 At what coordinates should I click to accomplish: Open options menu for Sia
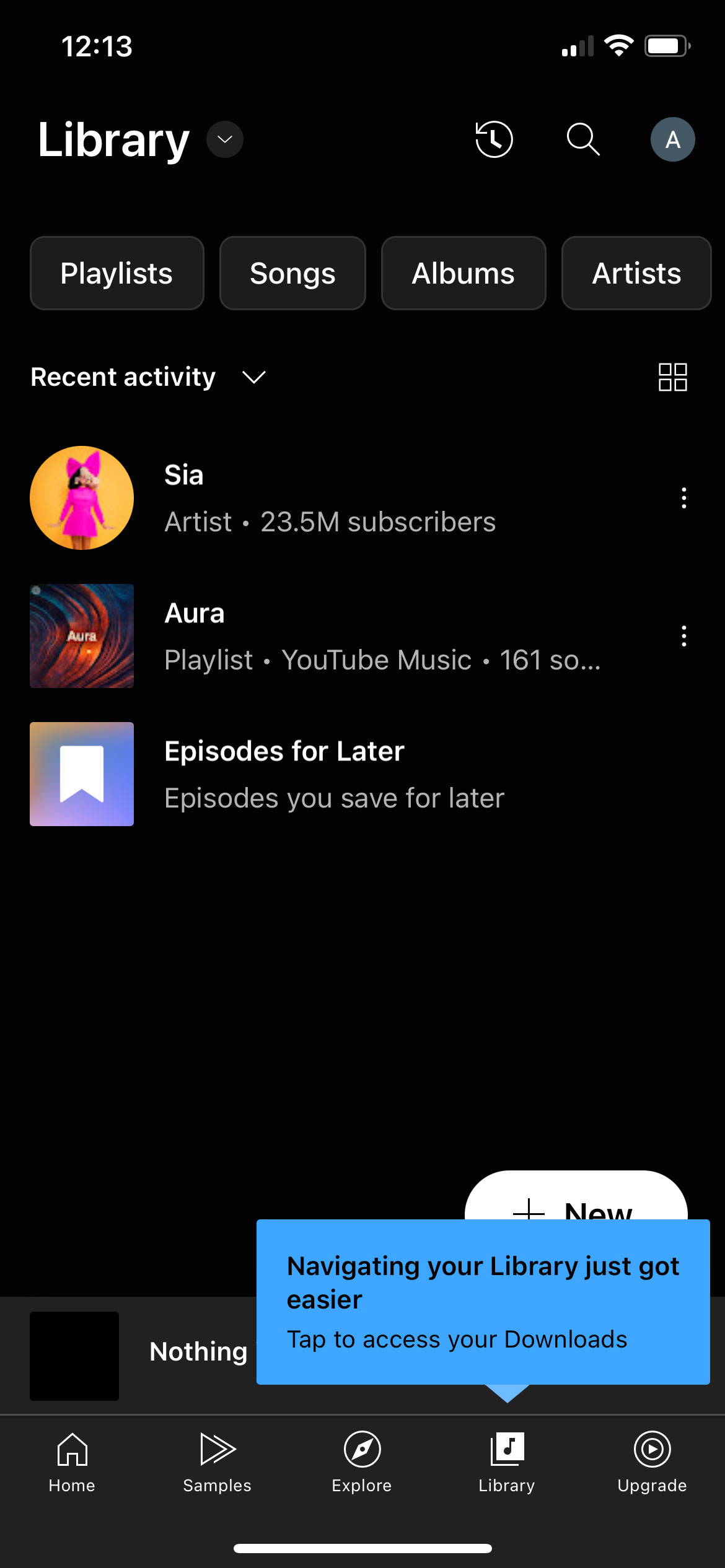click(x=683, y=498)
